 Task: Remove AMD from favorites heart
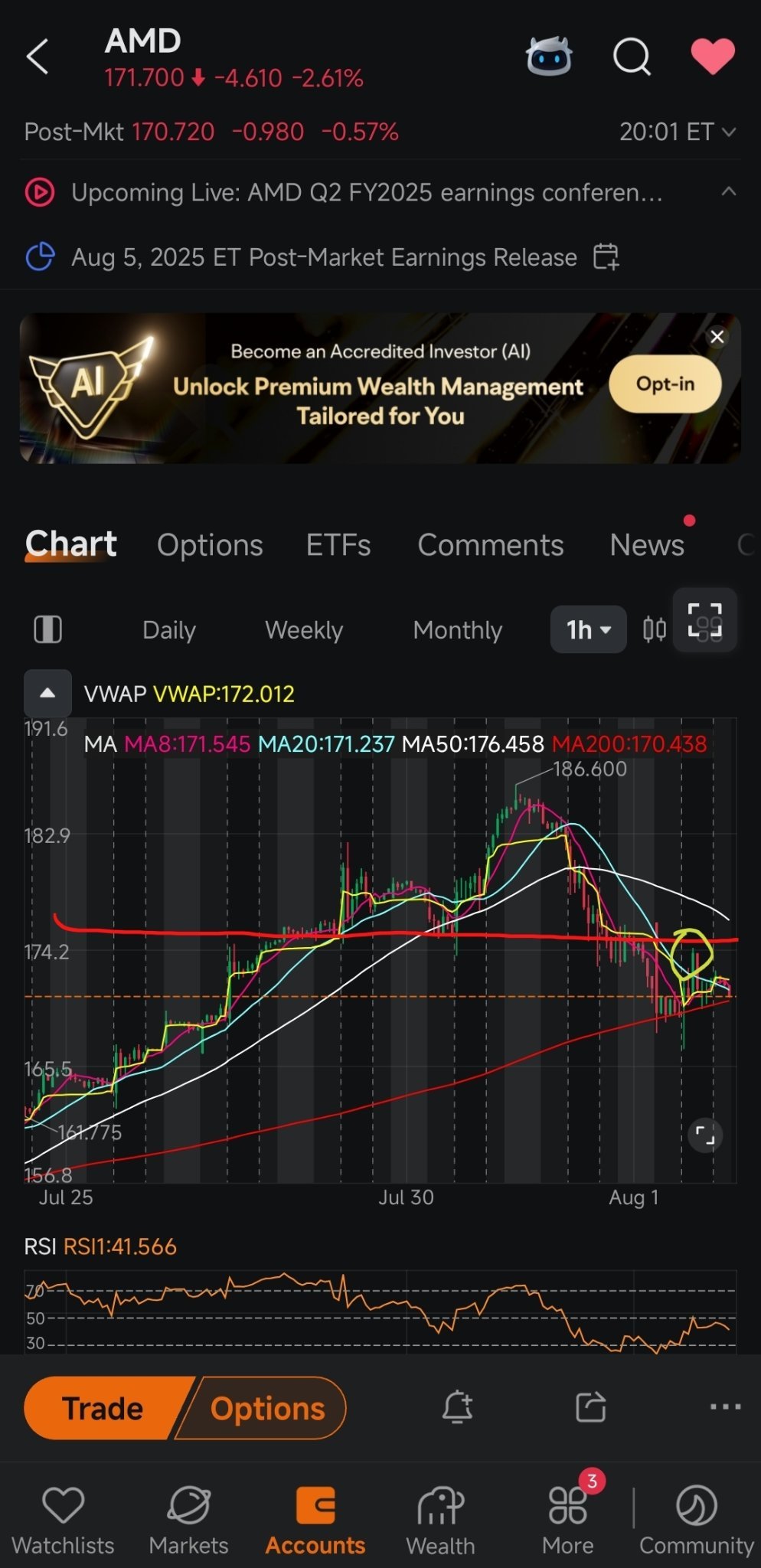click(x=713, y=57)
